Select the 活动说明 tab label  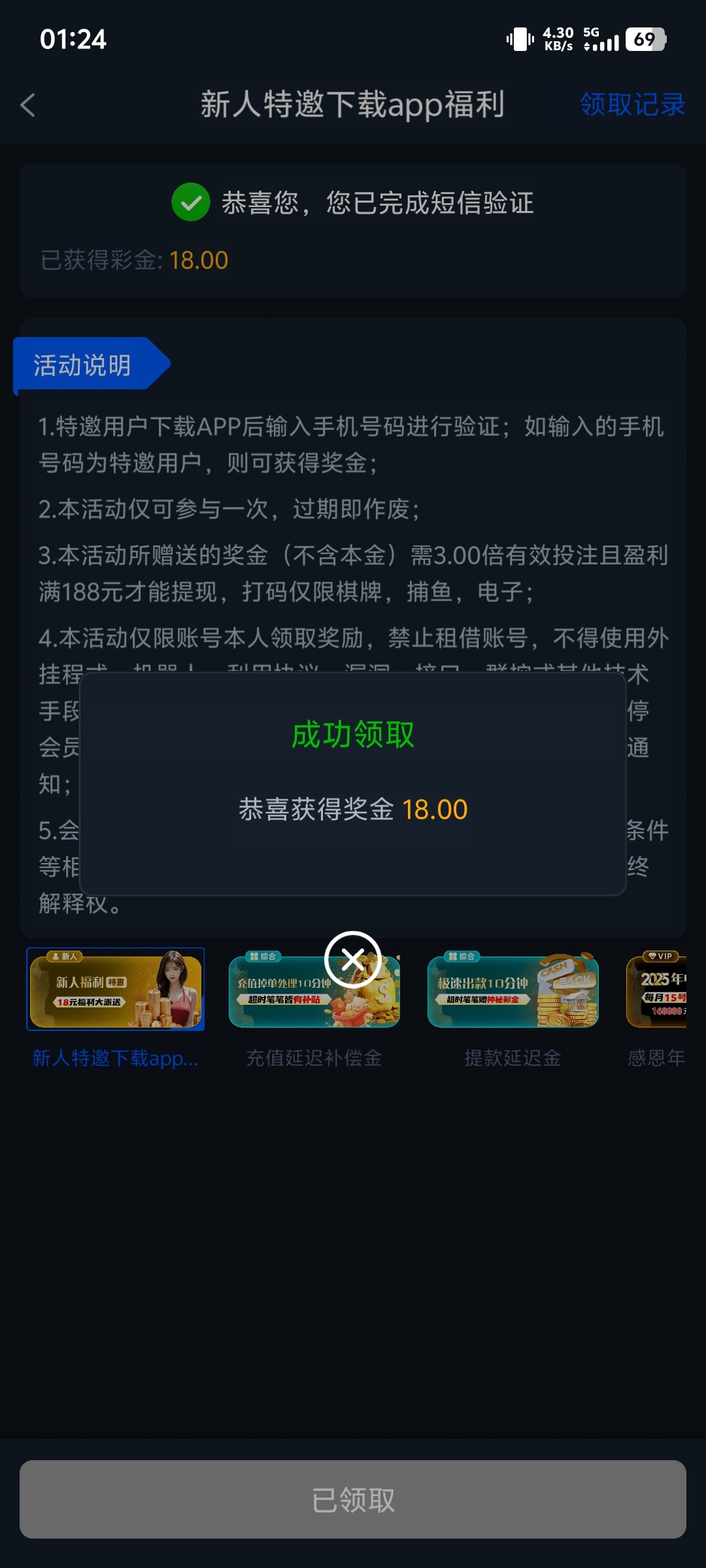82,365
